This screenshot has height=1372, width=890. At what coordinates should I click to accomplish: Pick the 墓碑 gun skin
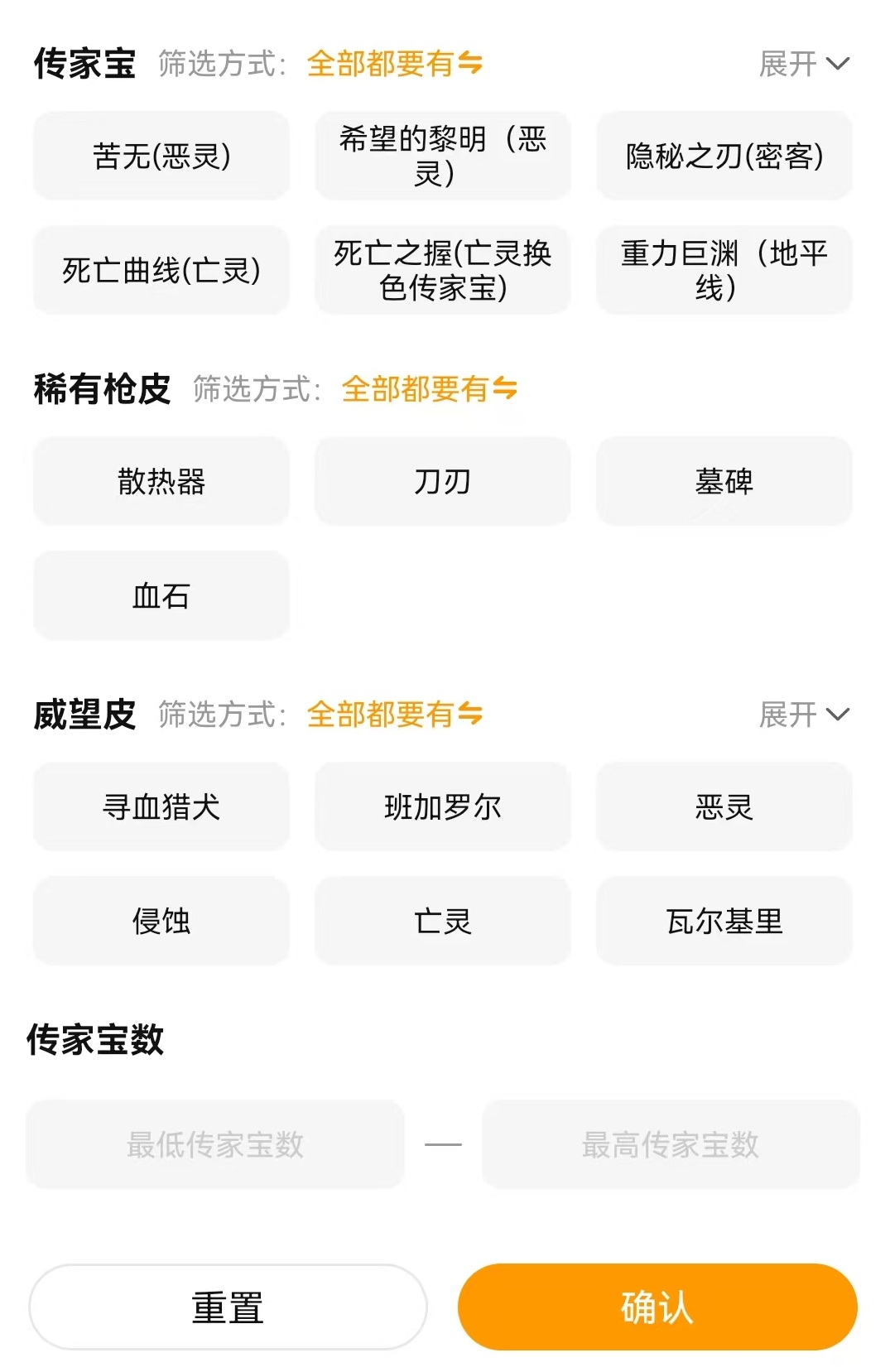point(724,481)
